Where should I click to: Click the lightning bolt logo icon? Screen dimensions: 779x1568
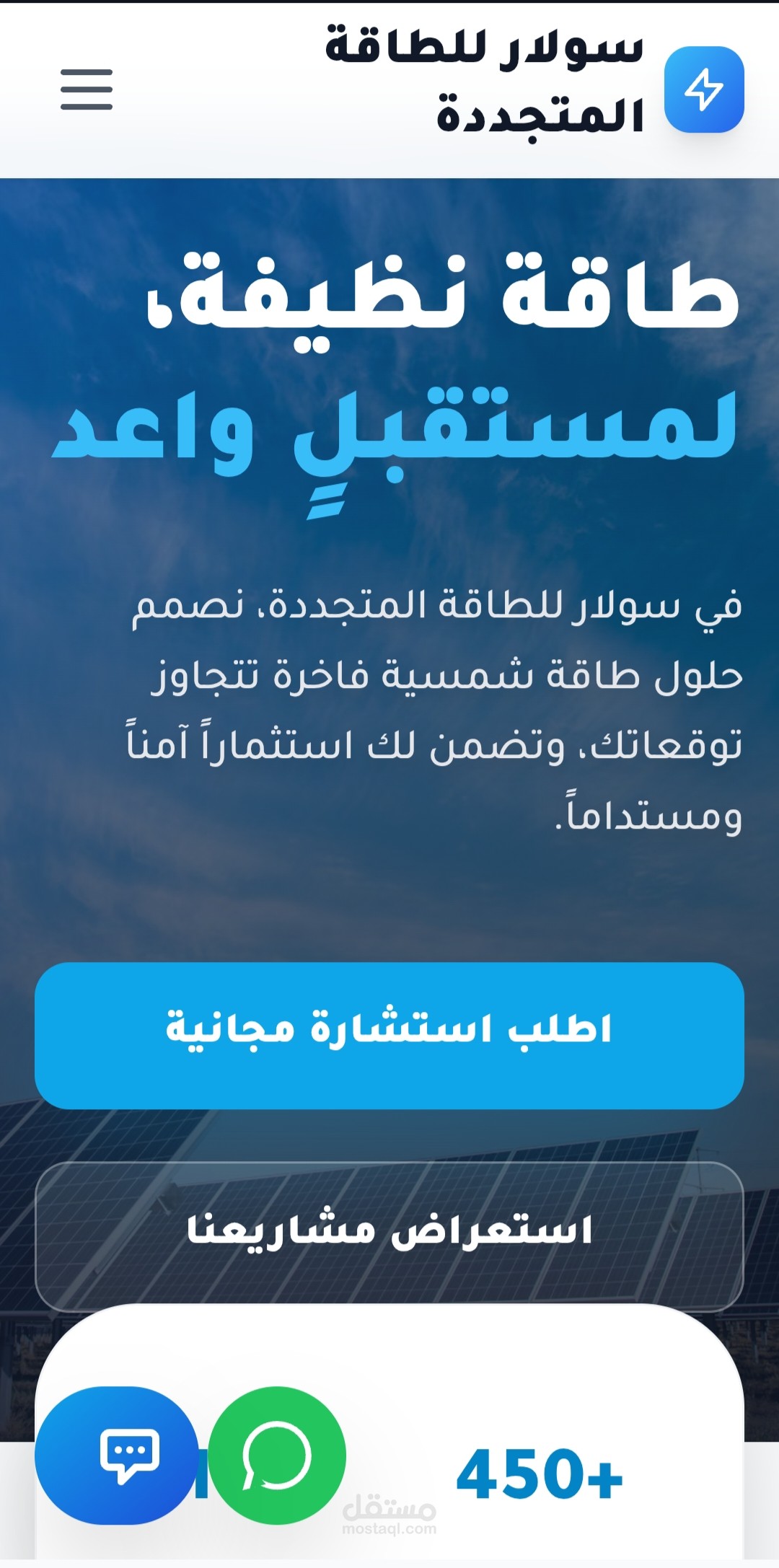[x=705, y=89]
